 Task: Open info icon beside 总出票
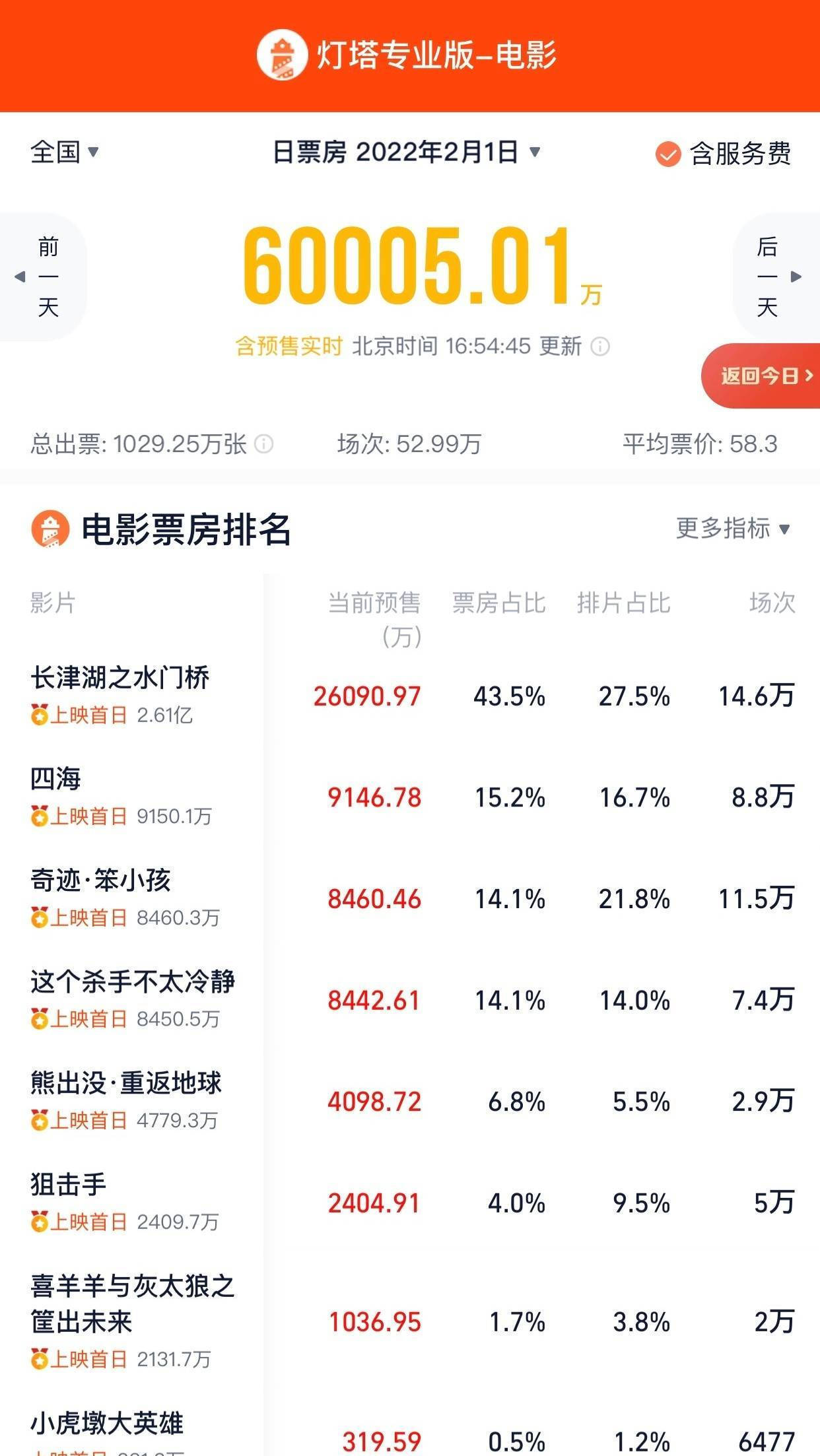[x=263, y=444]
